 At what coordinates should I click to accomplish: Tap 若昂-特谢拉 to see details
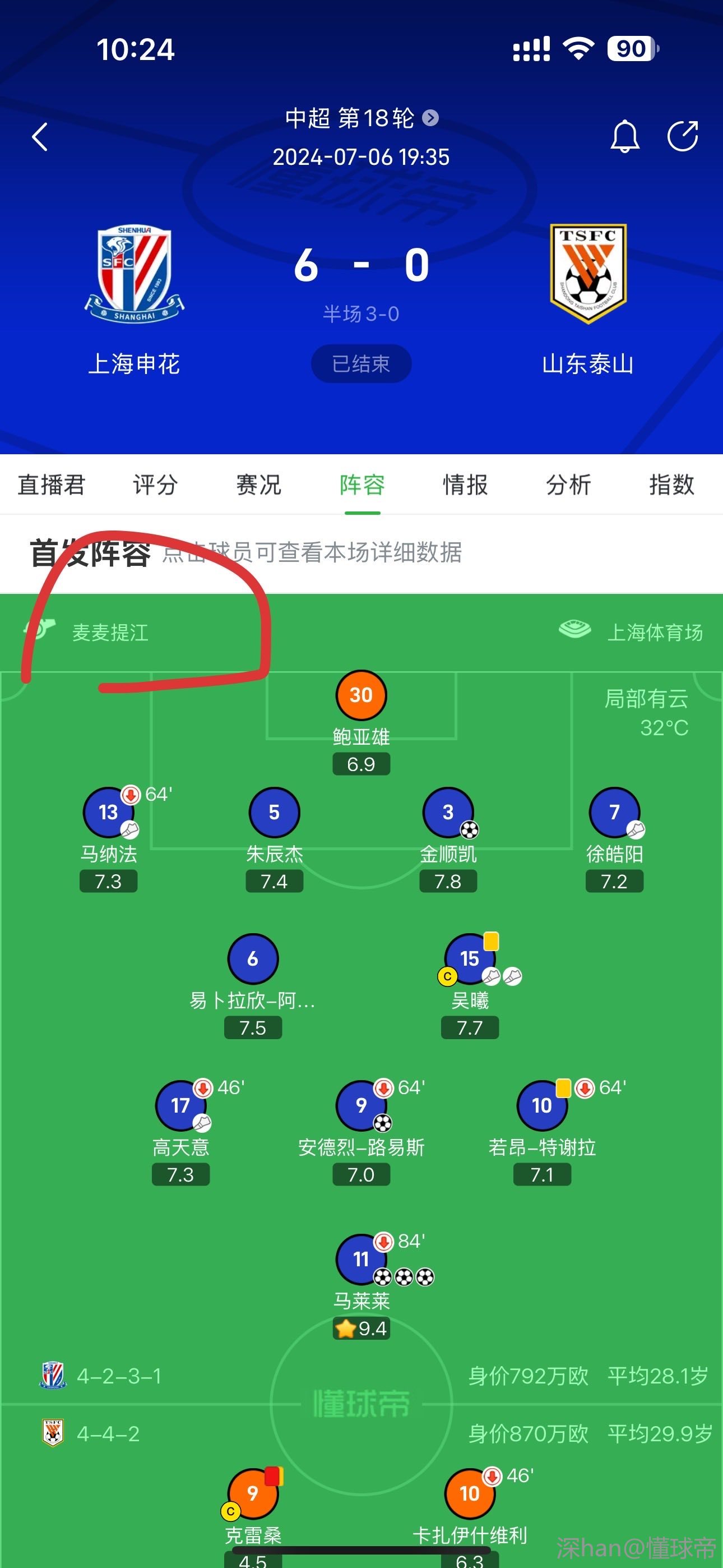pyautogui.click(x=541, y=1106)
